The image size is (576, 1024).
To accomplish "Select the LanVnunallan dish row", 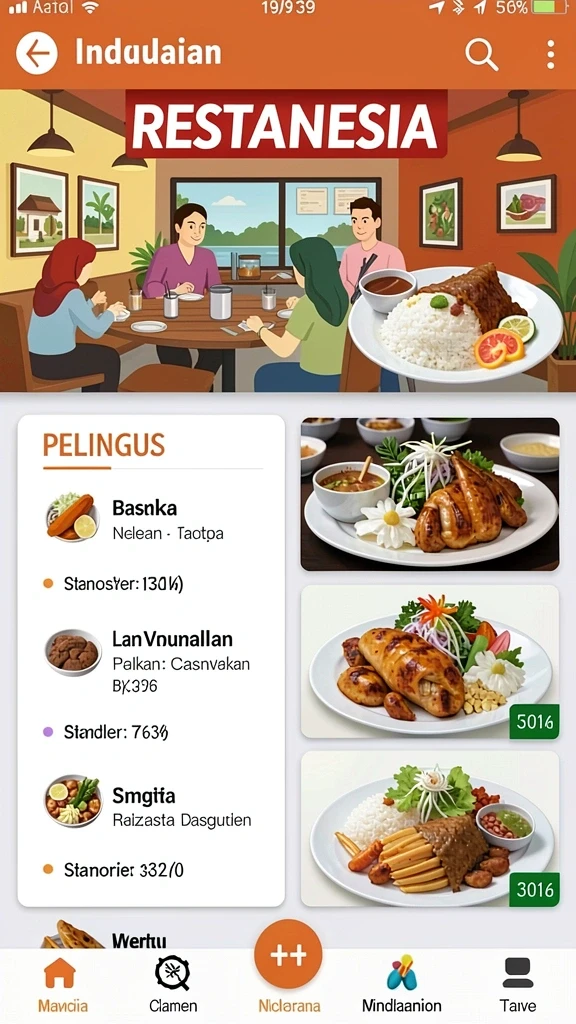I will (152, 661).
